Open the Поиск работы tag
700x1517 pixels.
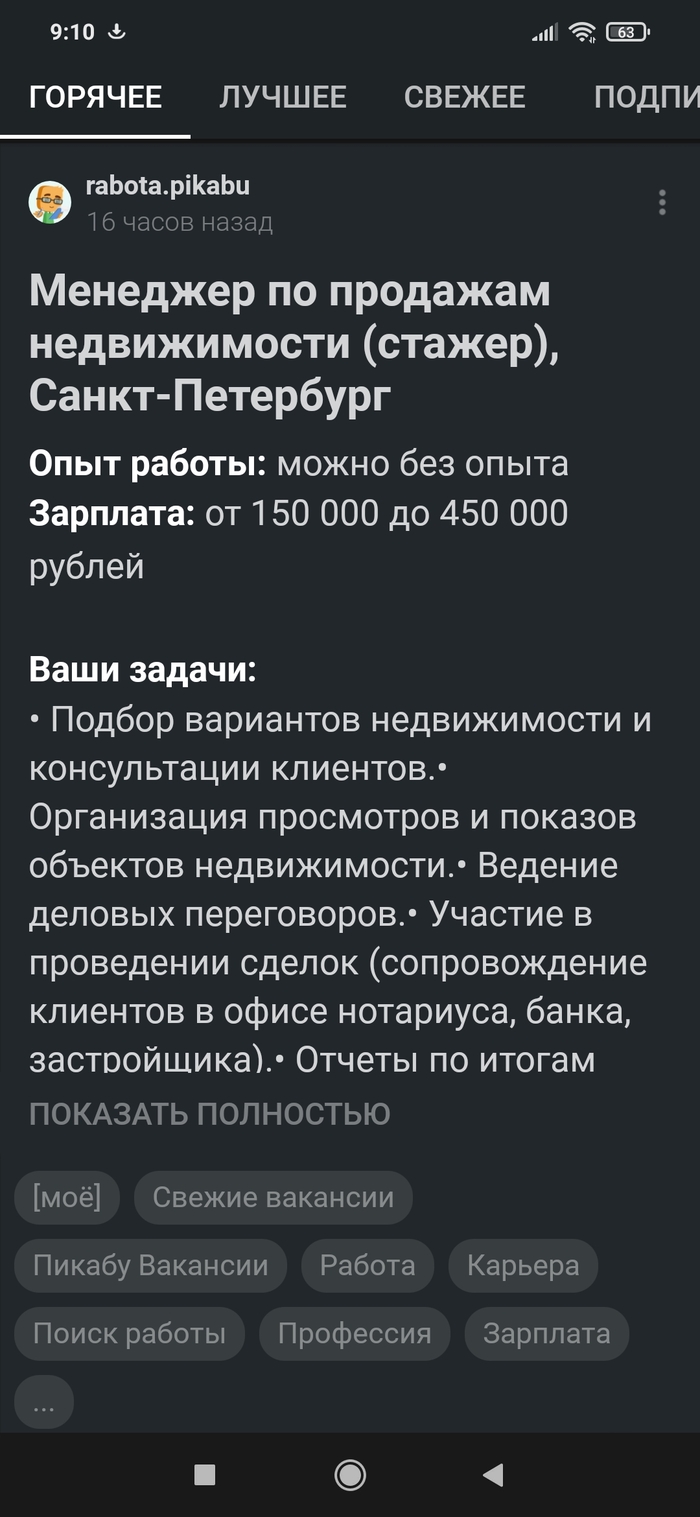[129, 1333]
